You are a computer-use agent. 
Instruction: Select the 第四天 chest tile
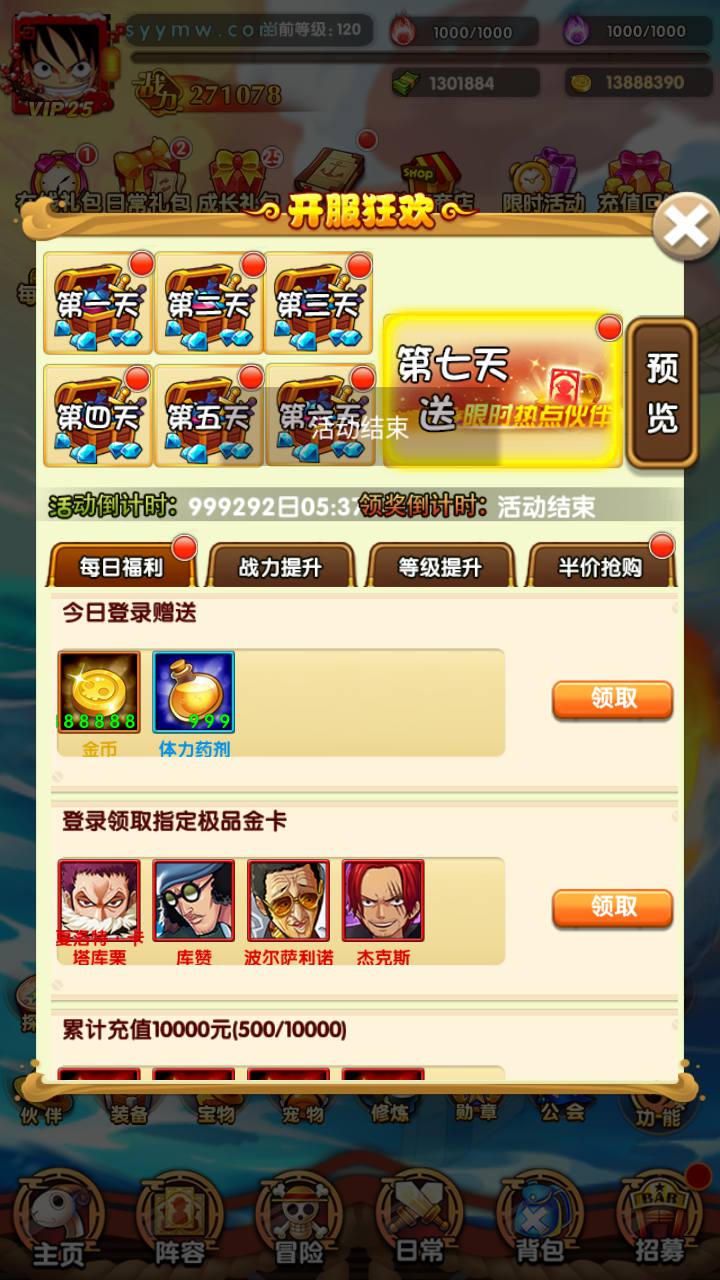[x=97, y=415]
